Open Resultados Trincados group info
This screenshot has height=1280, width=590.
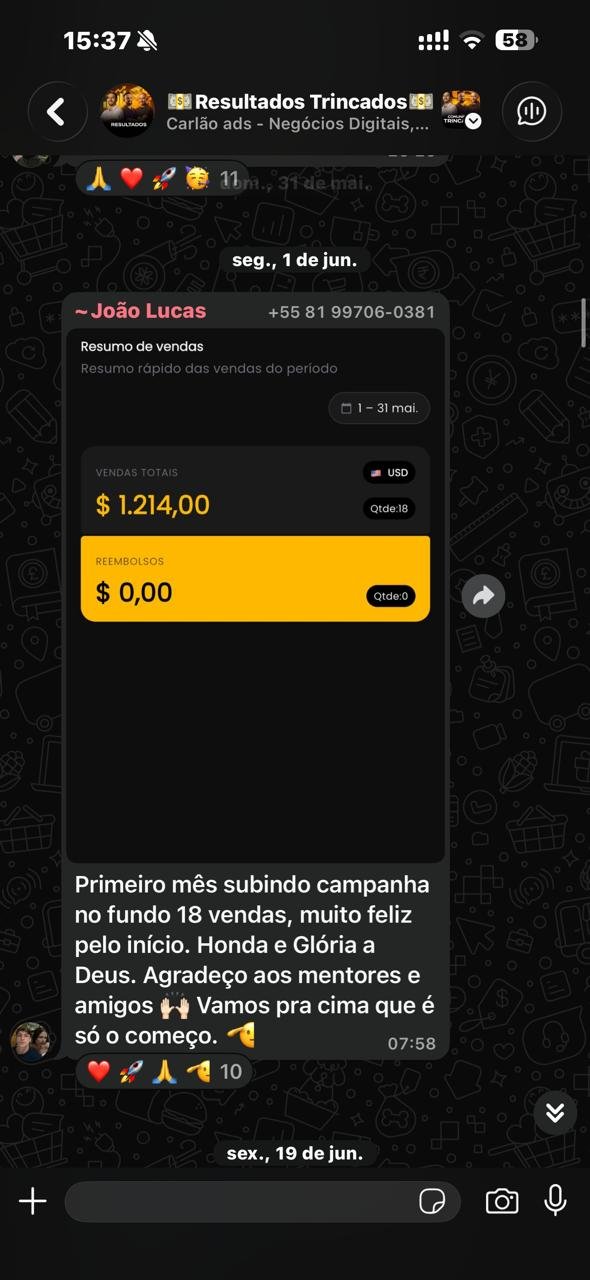[299, 112]
